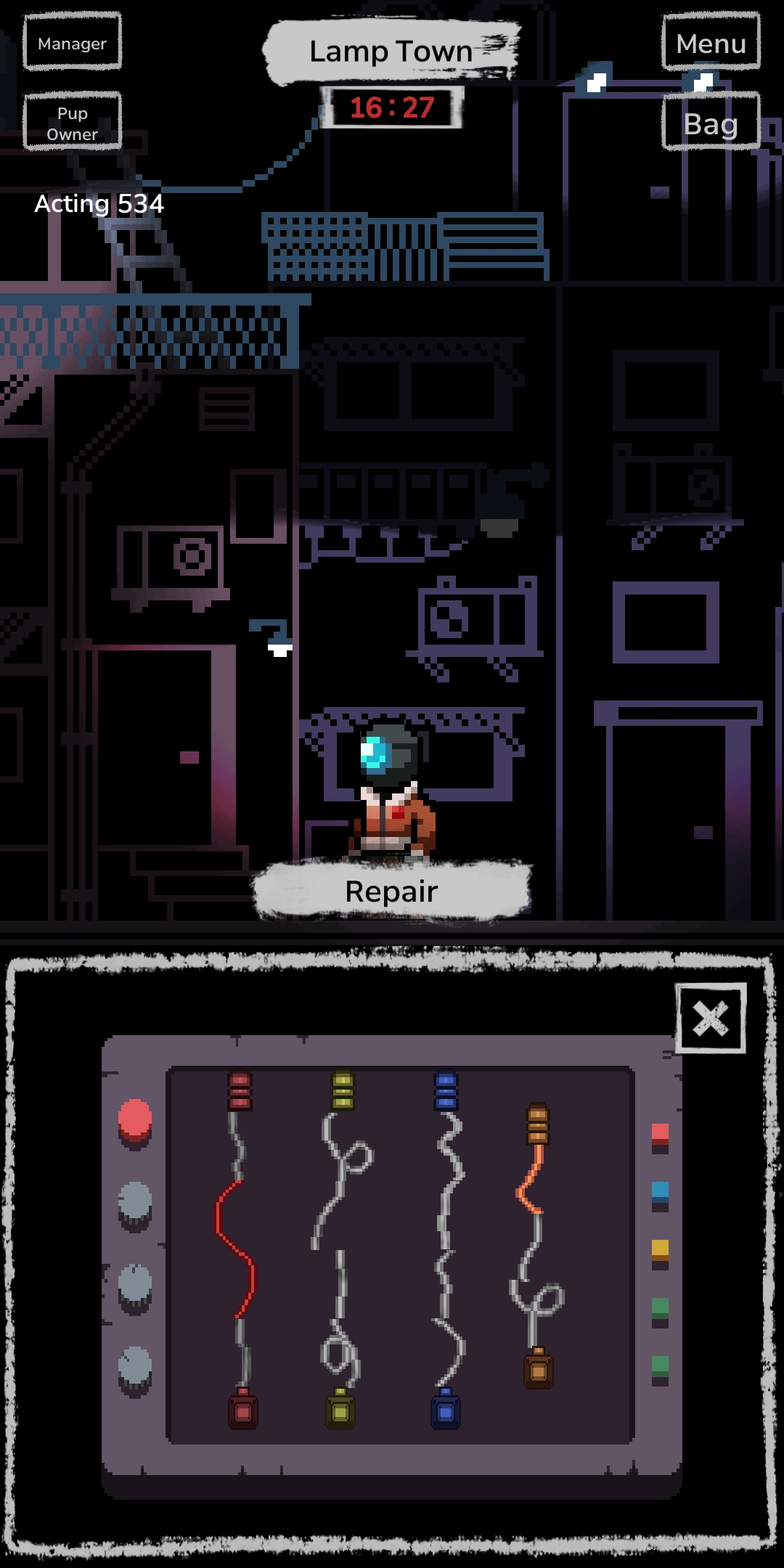
Task: Tap the red round button on panel
Action: pos(135,1119)
